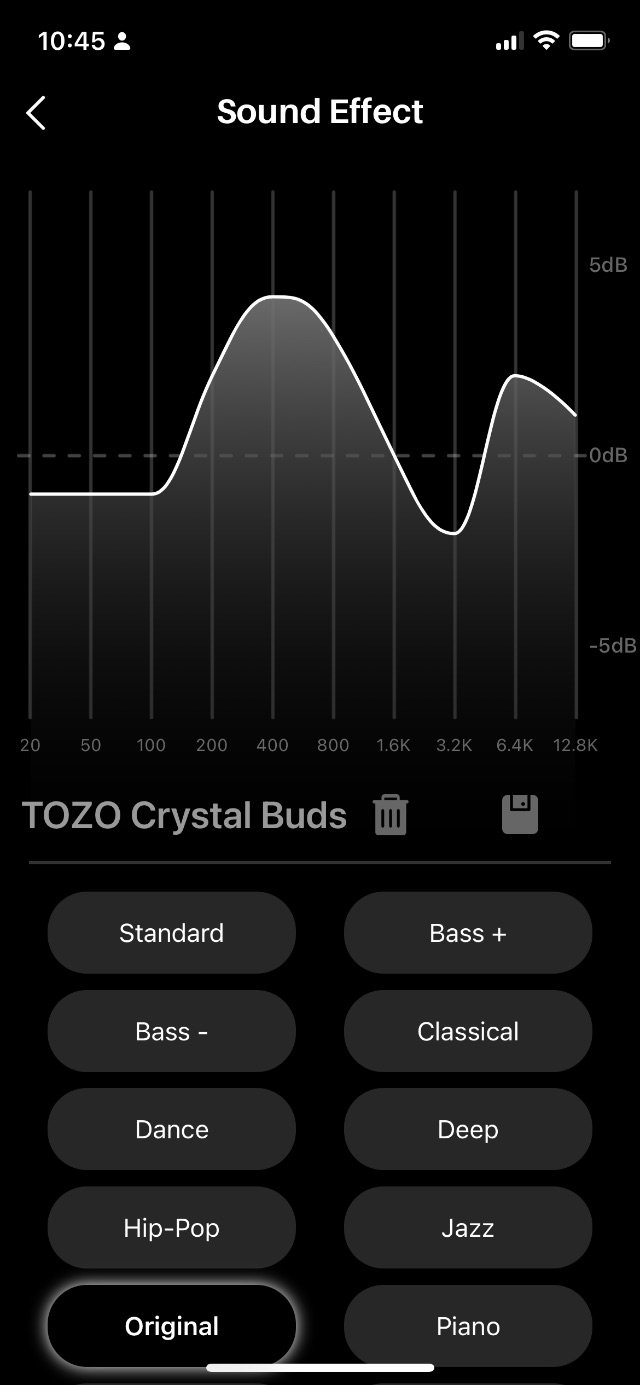Switch to the Piano preset

point(468,1326)
